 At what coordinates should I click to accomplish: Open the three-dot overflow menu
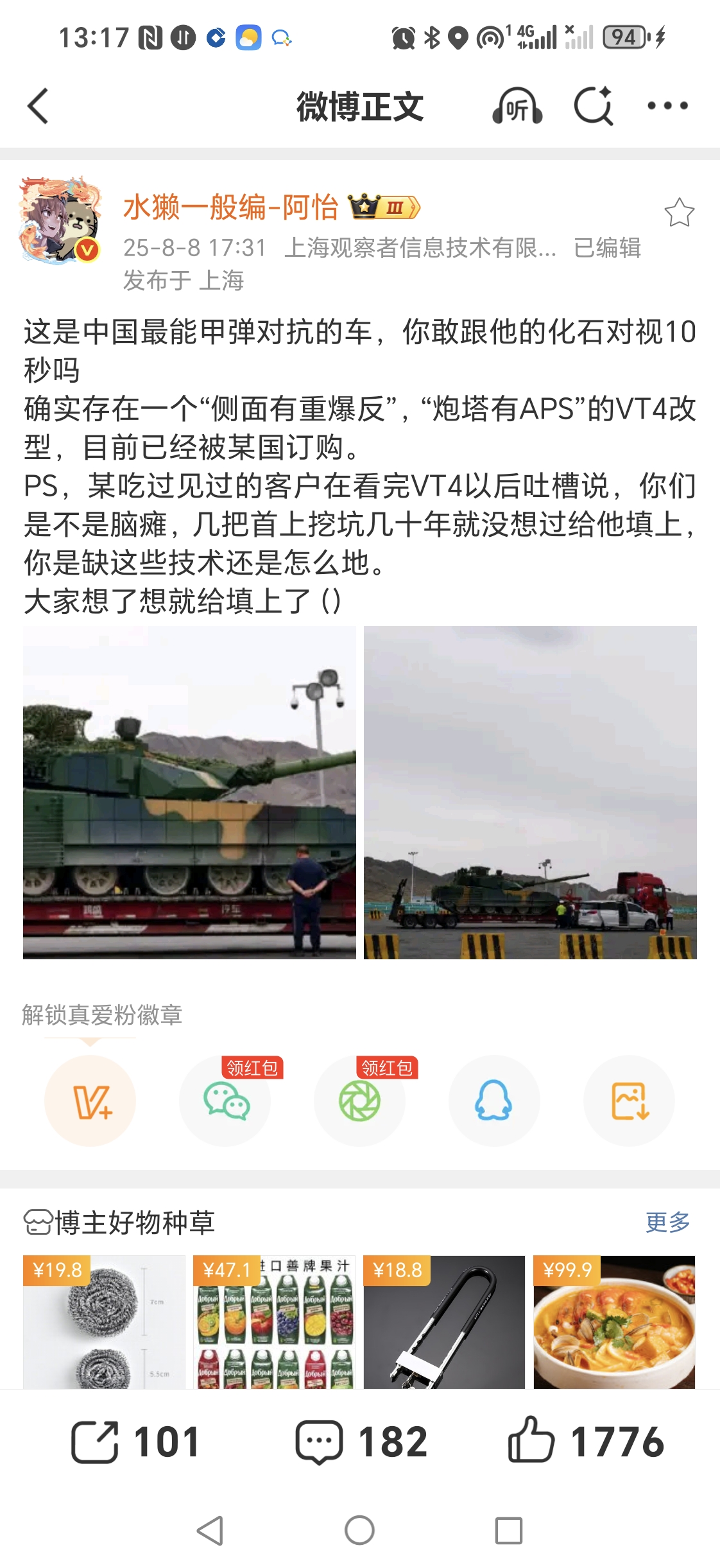(x=667, y=106)
